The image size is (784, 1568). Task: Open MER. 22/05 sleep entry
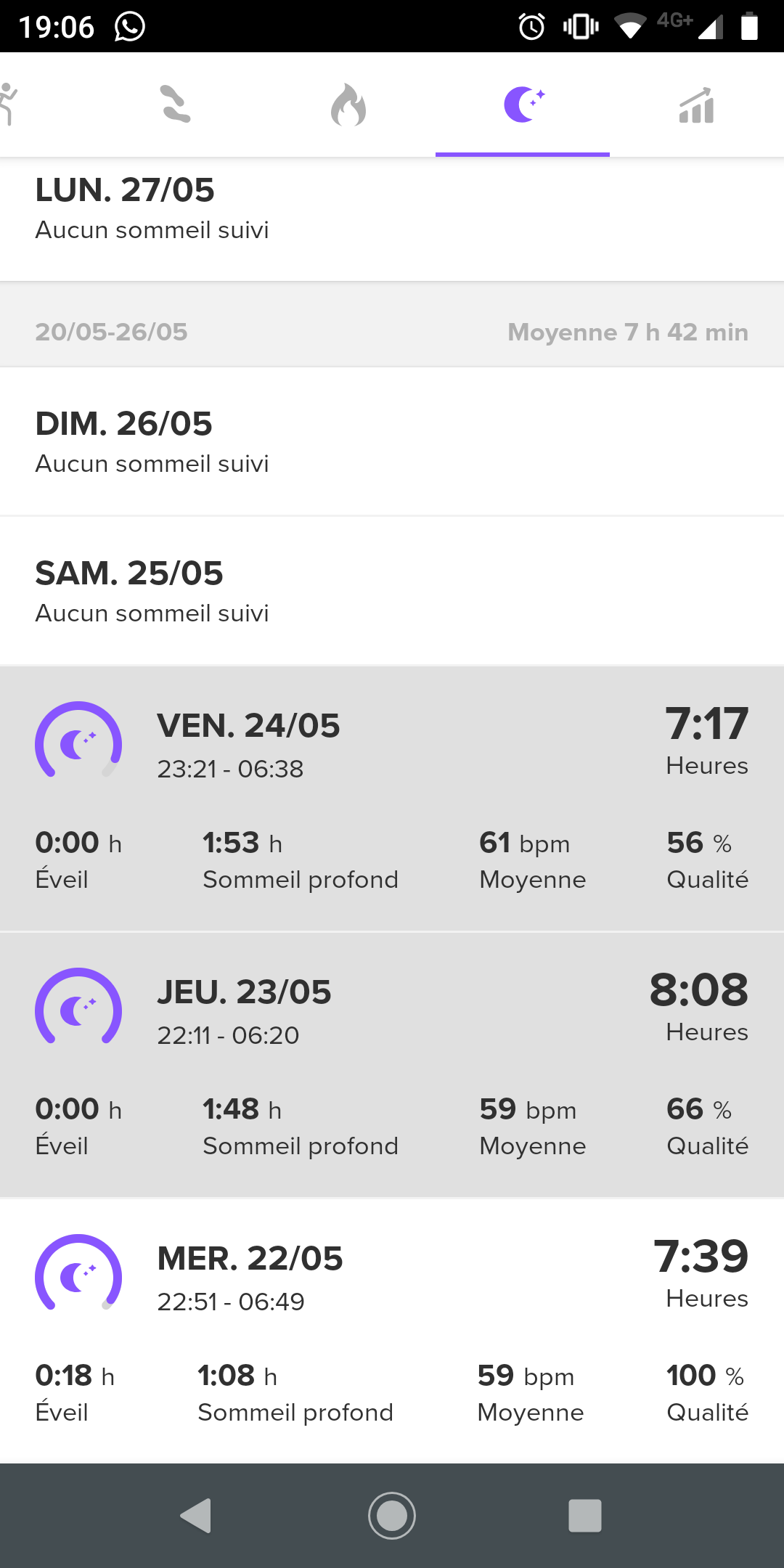(392, 1331)
